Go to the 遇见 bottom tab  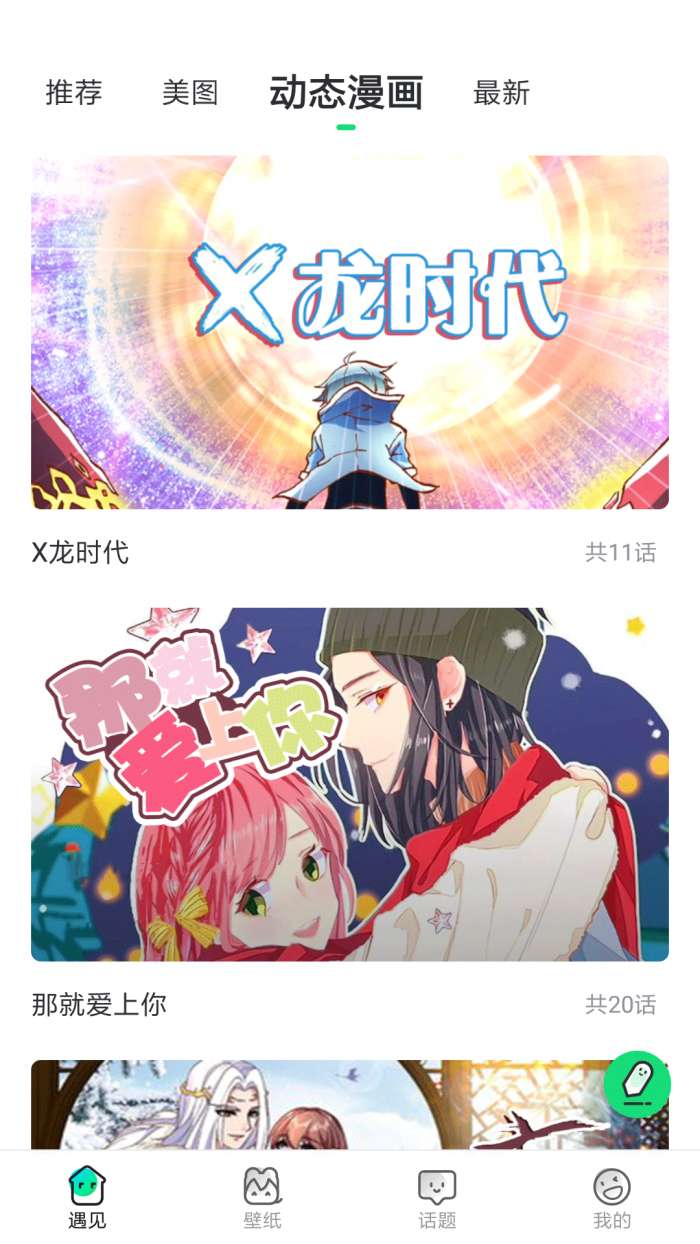[x=87, y=1198]
